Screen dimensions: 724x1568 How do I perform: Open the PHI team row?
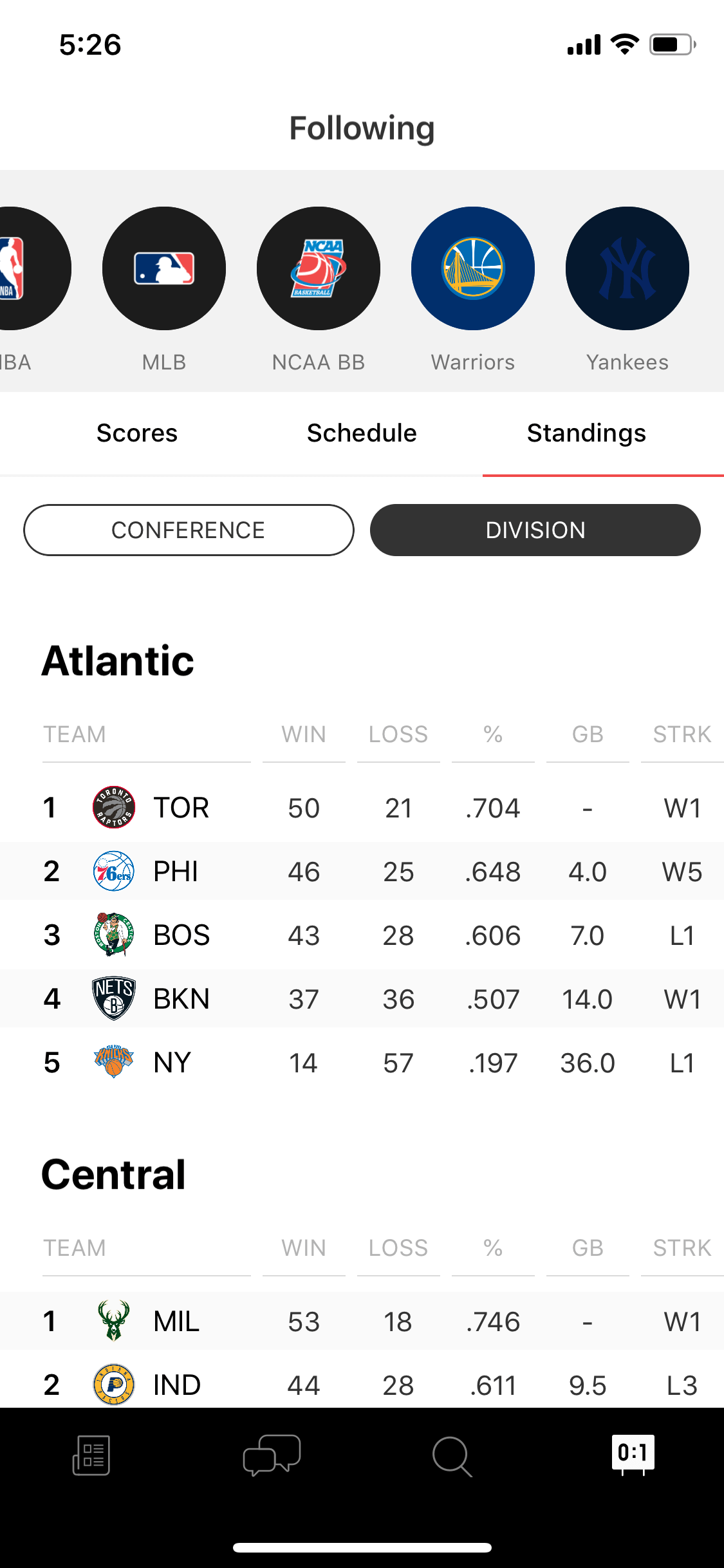(x=362, y=872)
